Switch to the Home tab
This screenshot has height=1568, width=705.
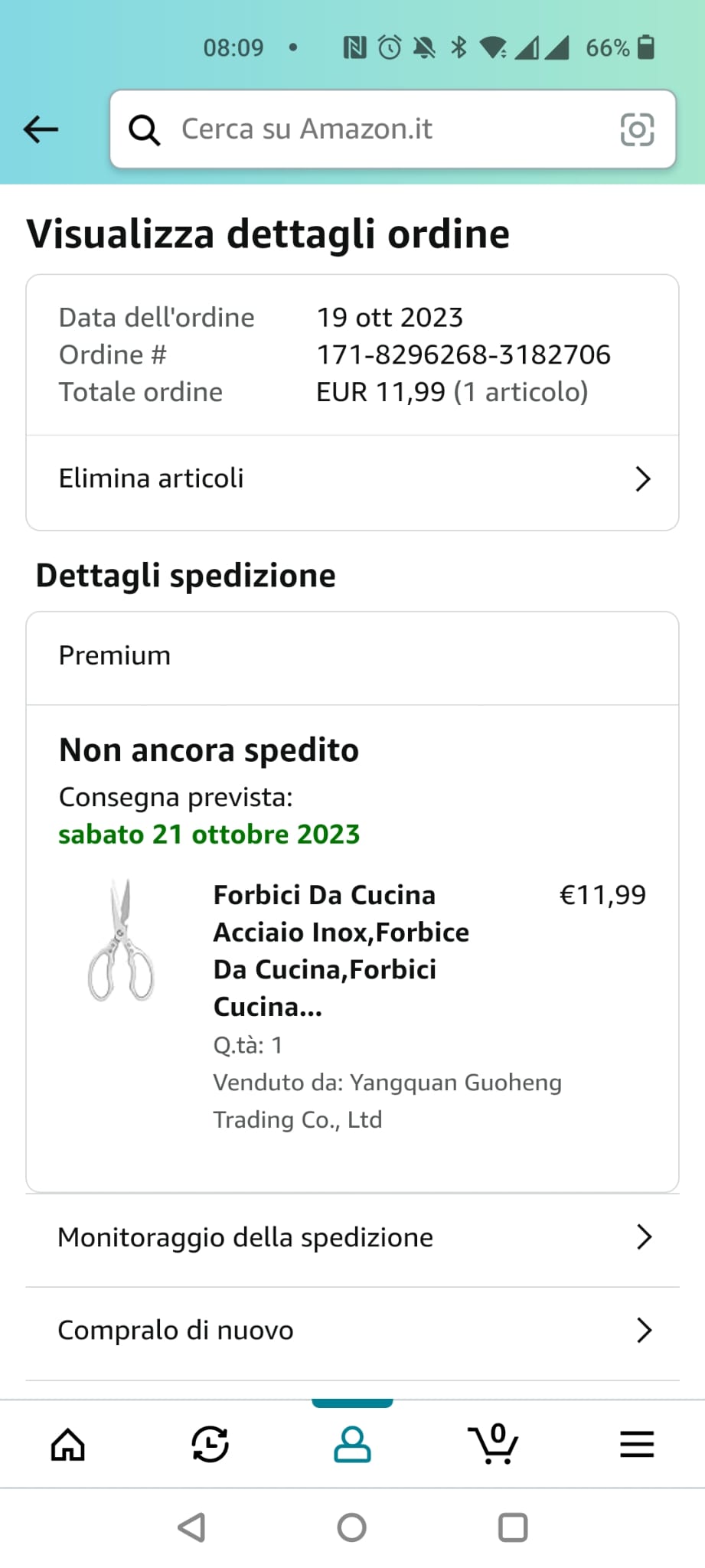[x=68, y=1445]
